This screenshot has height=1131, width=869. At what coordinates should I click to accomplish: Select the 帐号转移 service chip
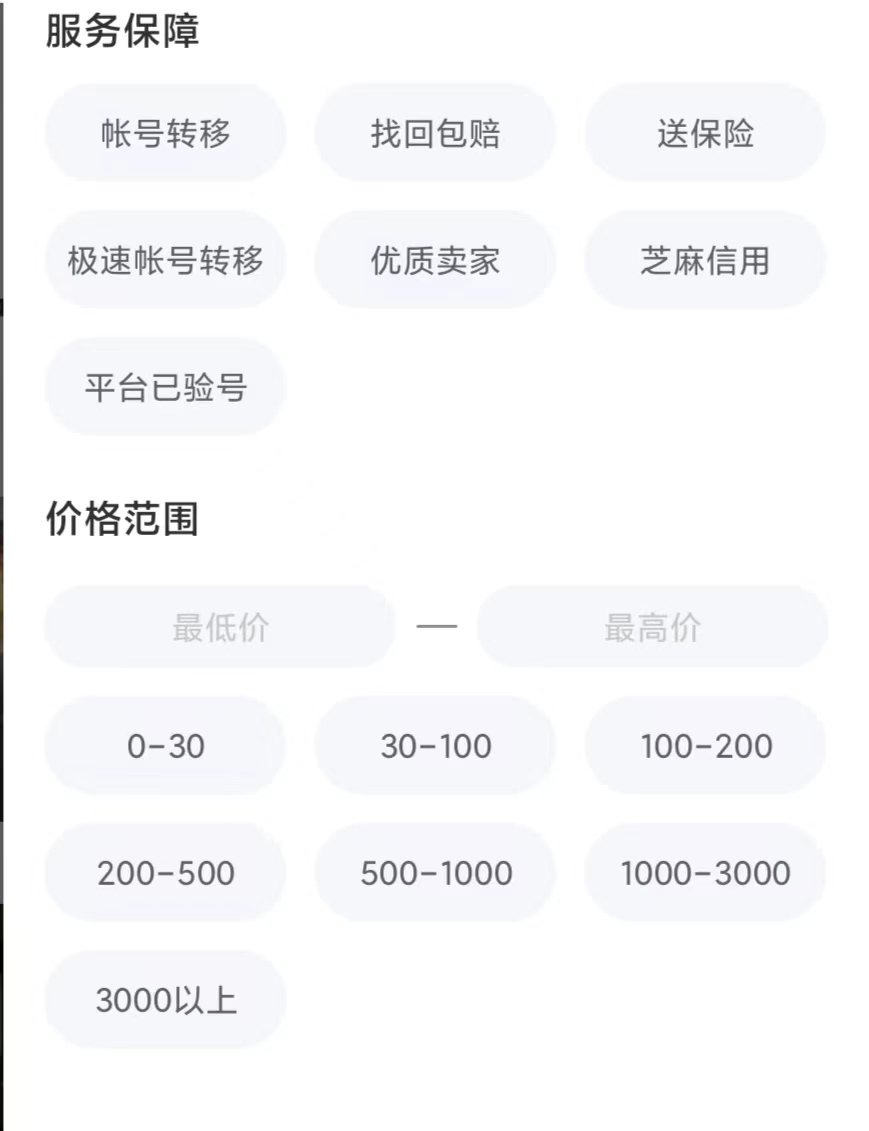coord(165,133)
